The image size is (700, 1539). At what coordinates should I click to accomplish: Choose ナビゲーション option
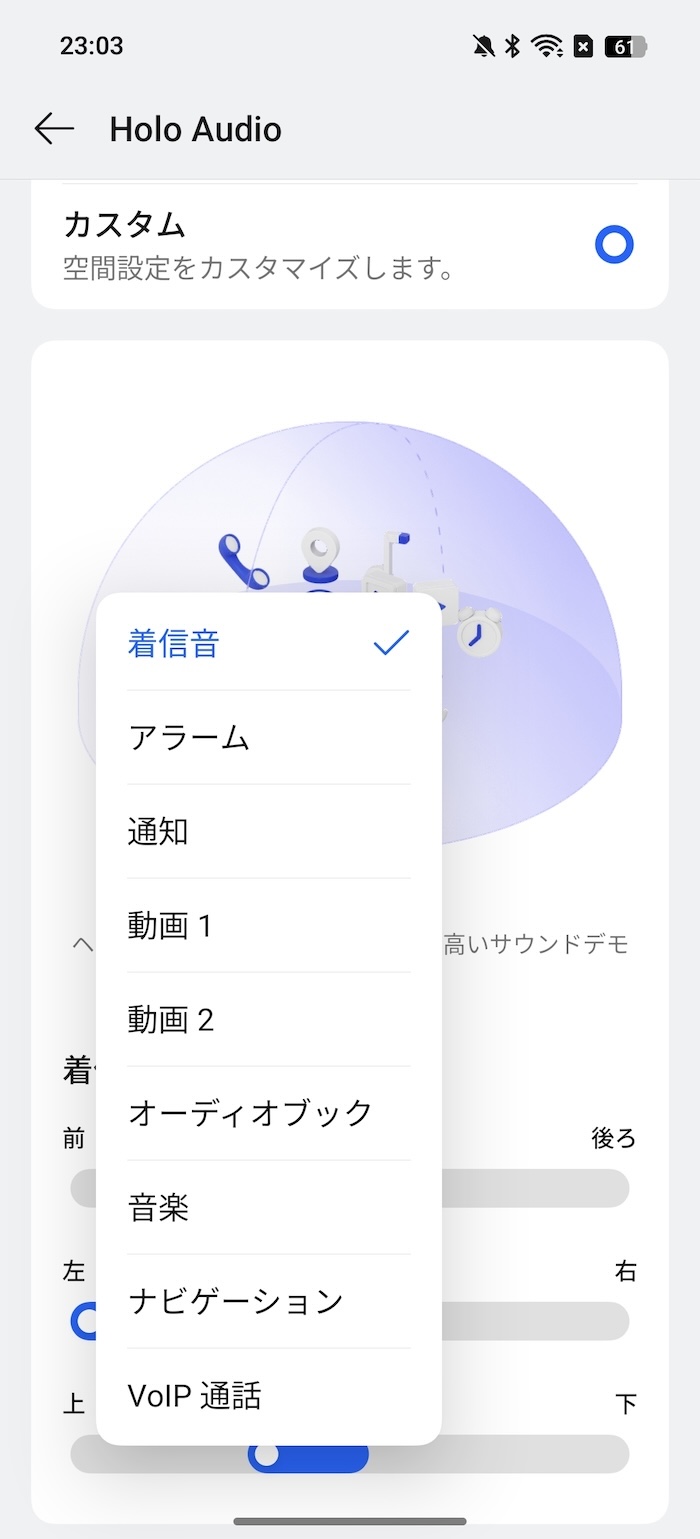pos(268,1302)
